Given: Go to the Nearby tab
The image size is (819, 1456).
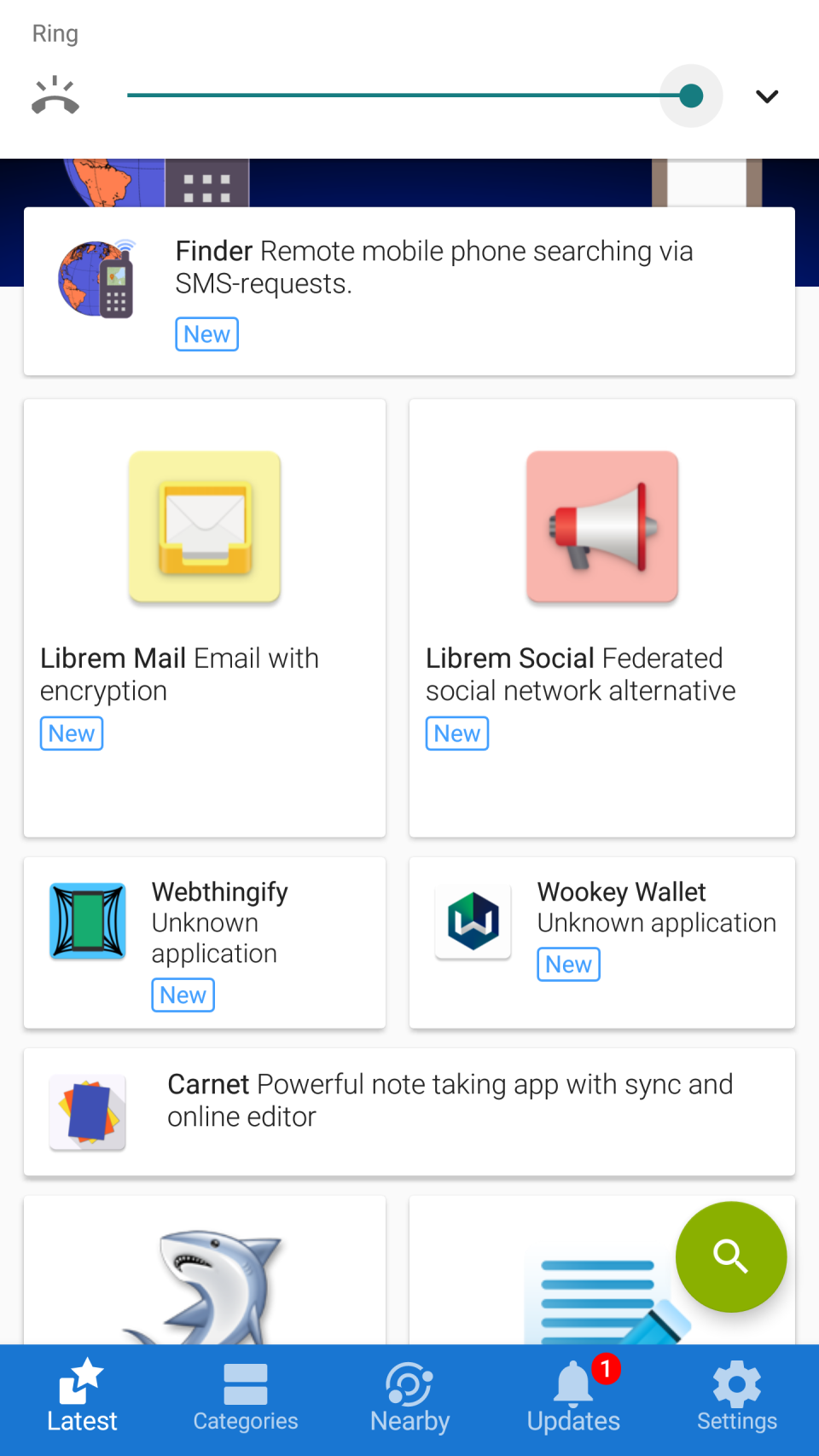Looking at the screenshot, I should point(409,1400).
